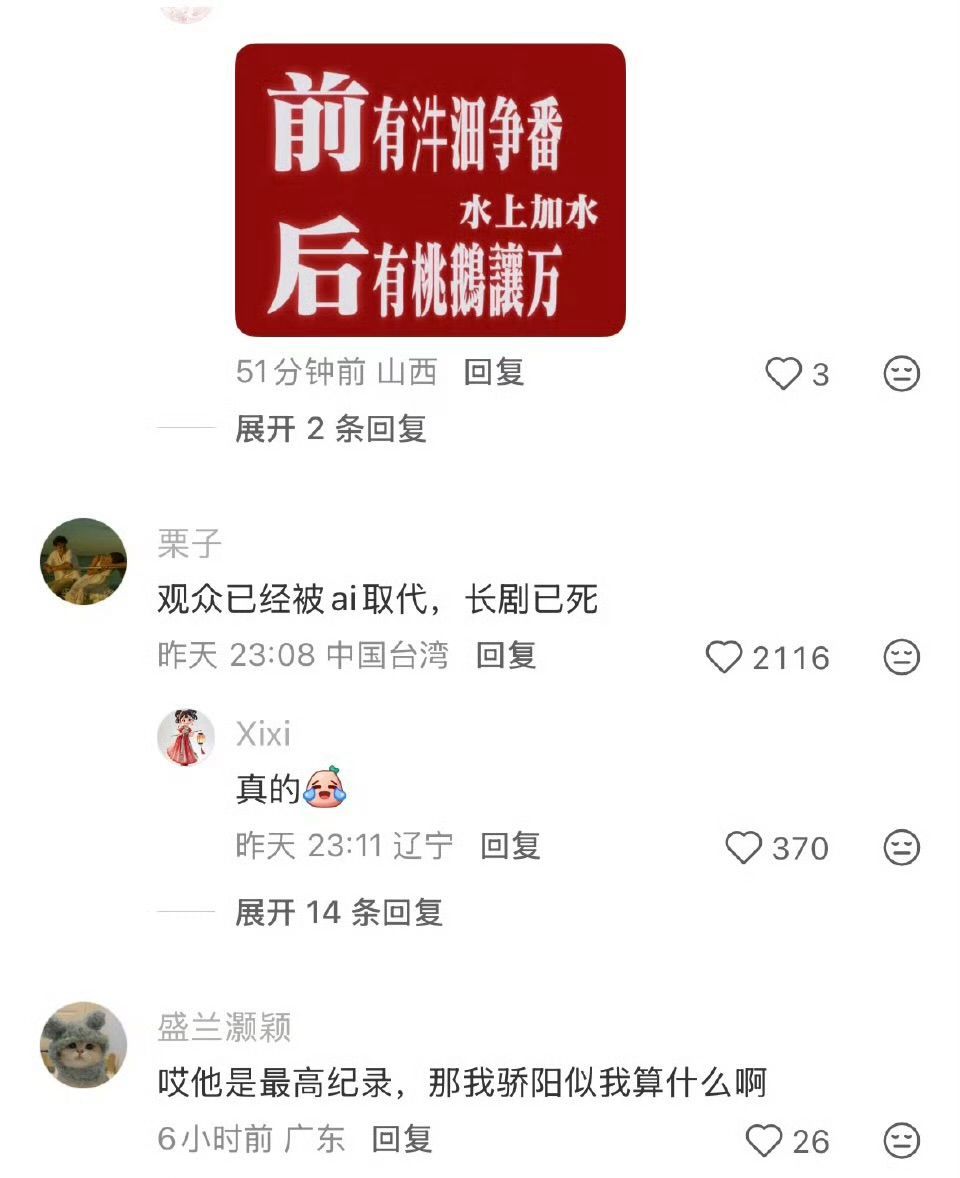
Task: Click the smiley emoji icon beside the meme comment
Action: pyautogui.click(x=902, y=374)
